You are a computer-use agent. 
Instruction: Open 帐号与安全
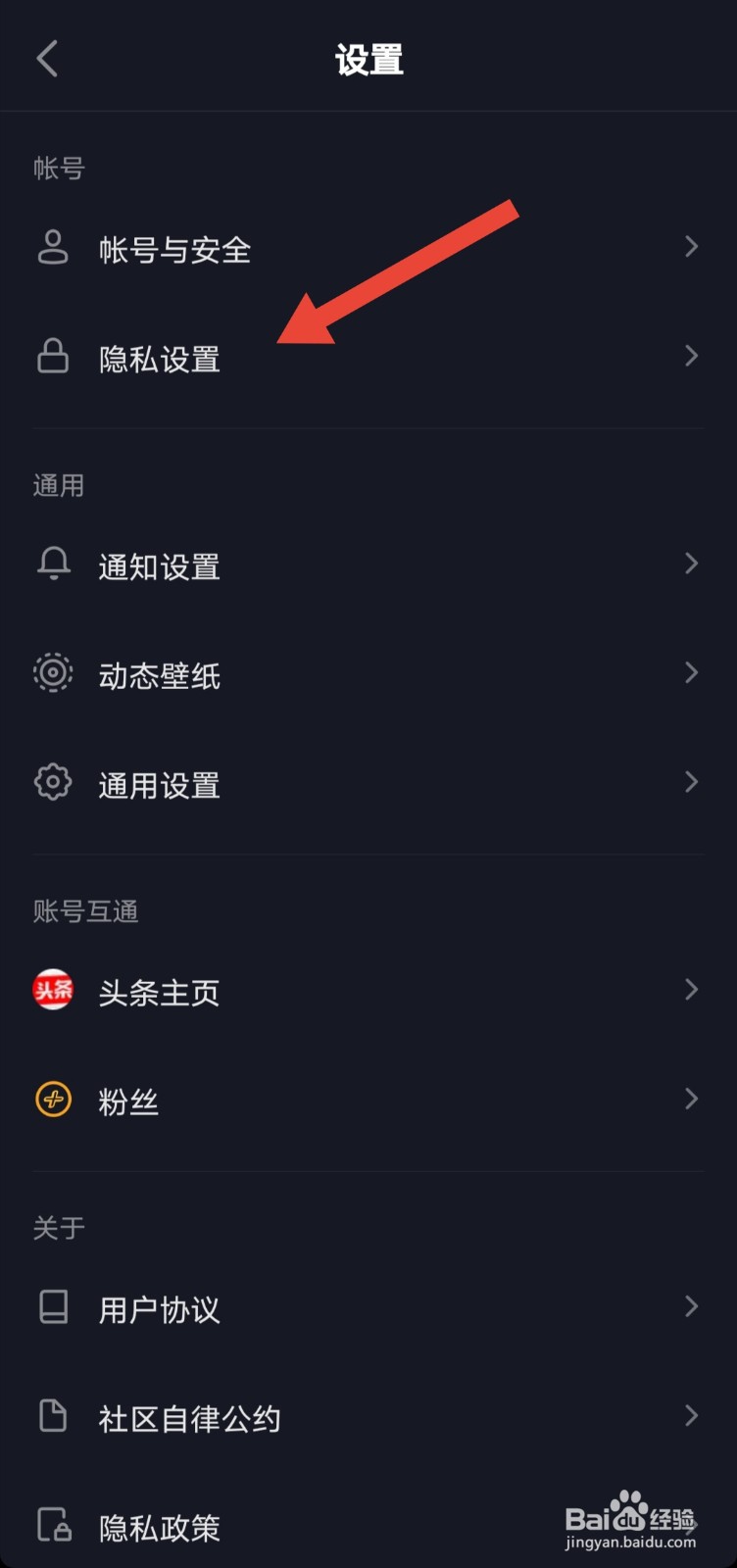point(368,248)
